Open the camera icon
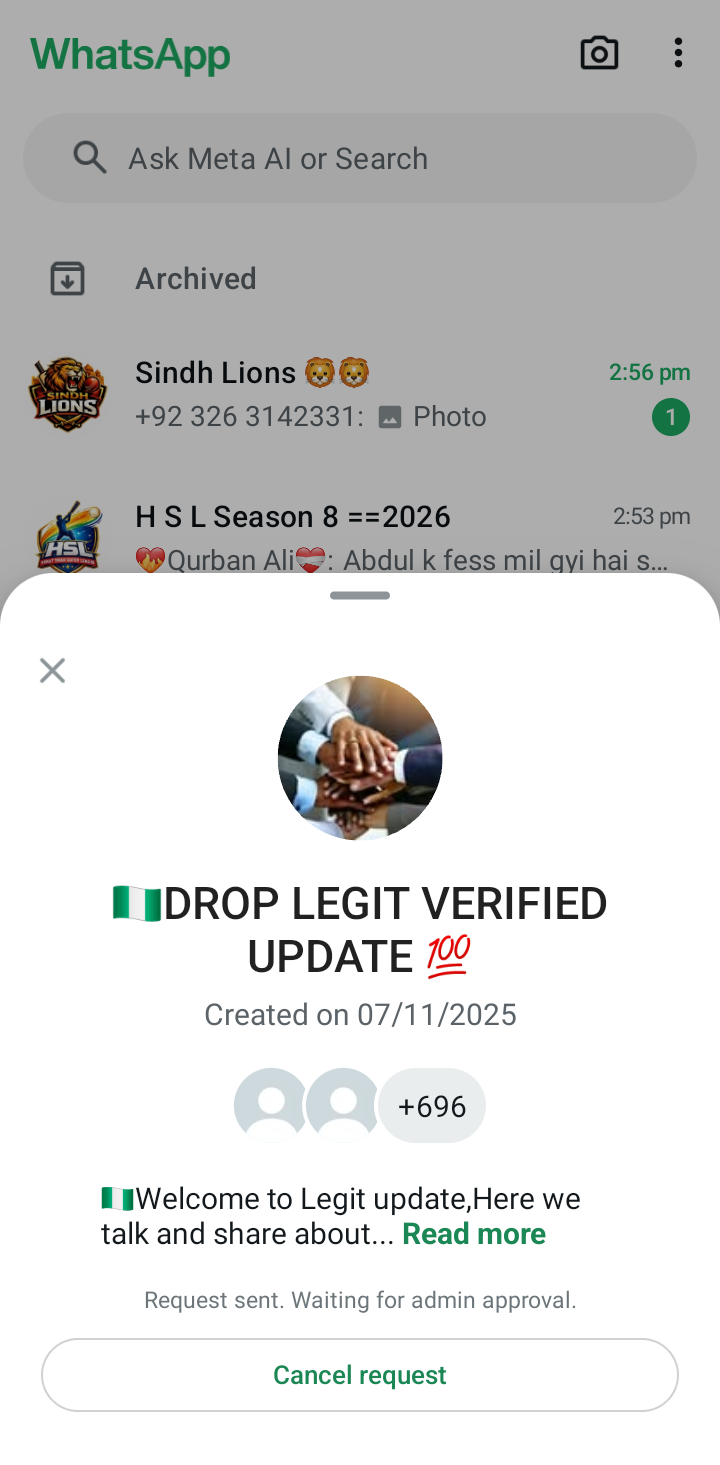720x1465 pixels. point(599,53)
